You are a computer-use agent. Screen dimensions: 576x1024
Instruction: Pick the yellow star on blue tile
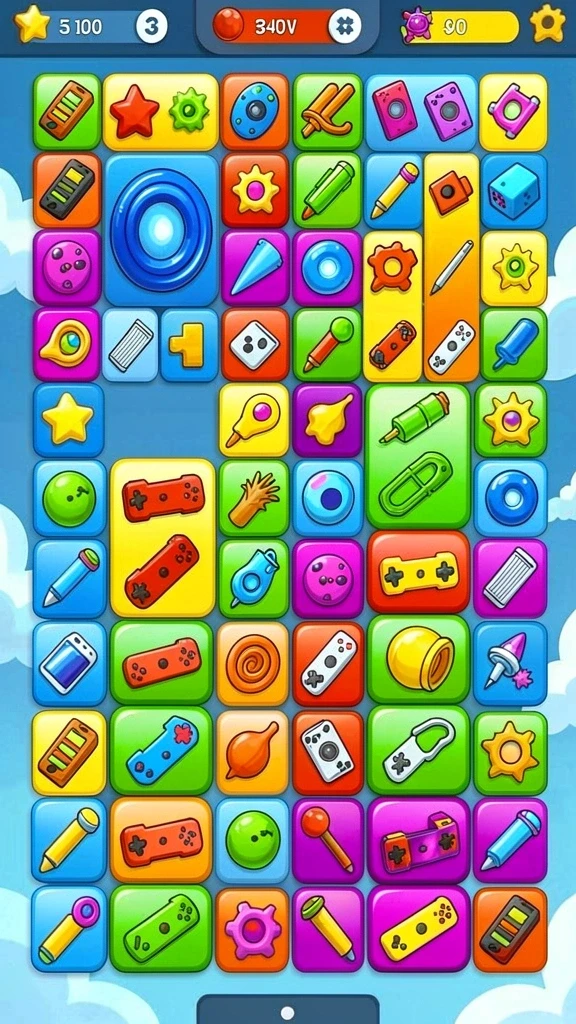pyautogui.click(x=69, y=421)
